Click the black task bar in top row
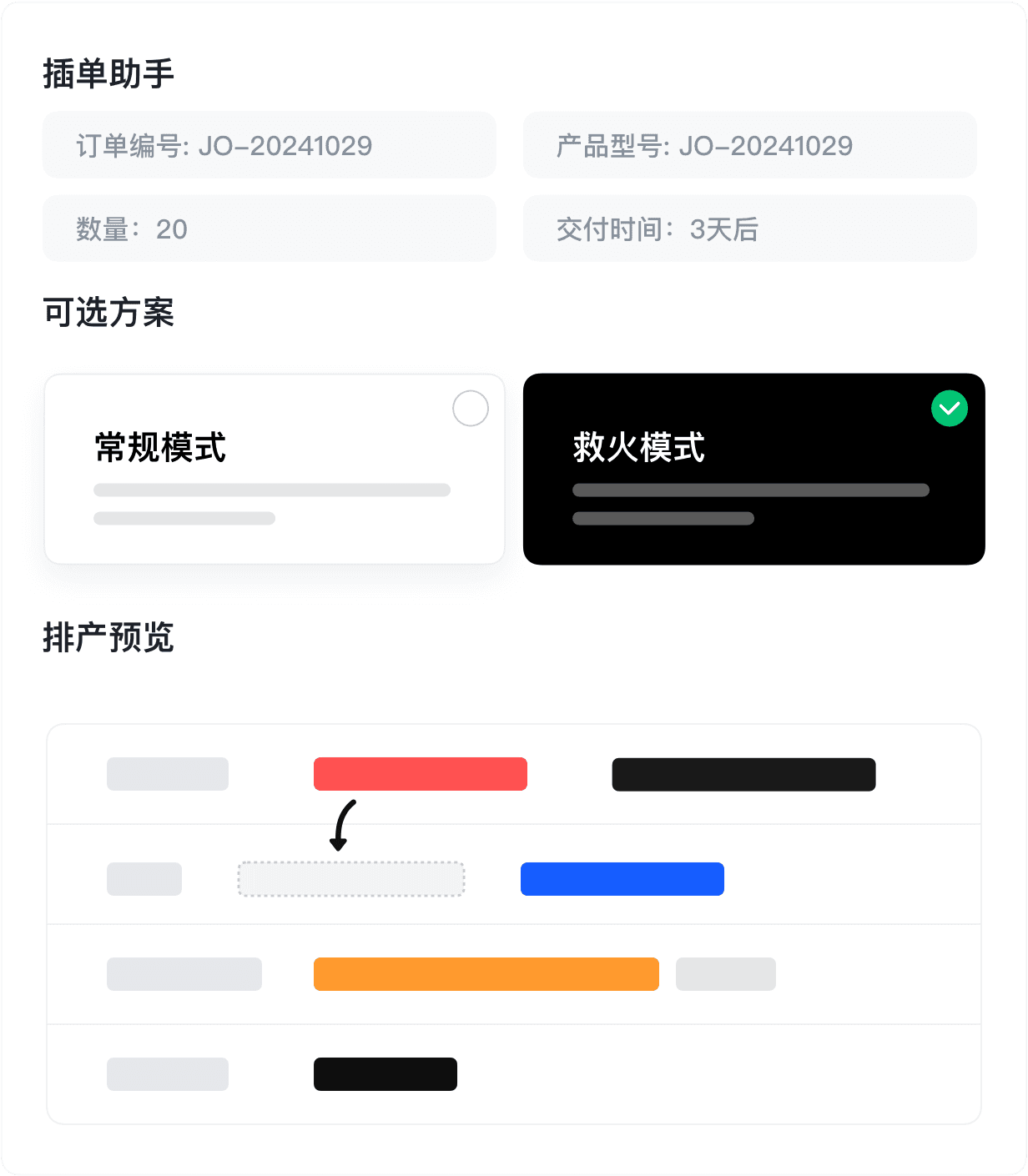Image resolution: width=1028 pixels, height=1176 pixels. (x=743, y=774)
